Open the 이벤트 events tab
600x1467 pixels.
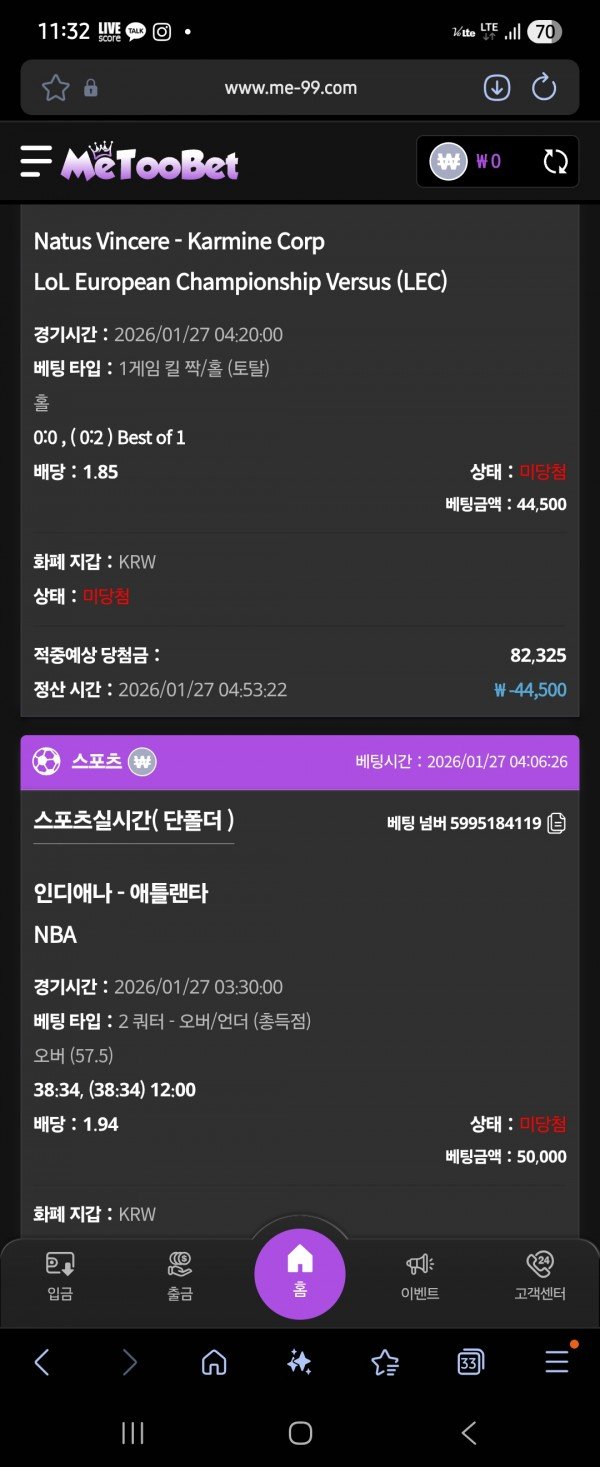(420, 1274)
